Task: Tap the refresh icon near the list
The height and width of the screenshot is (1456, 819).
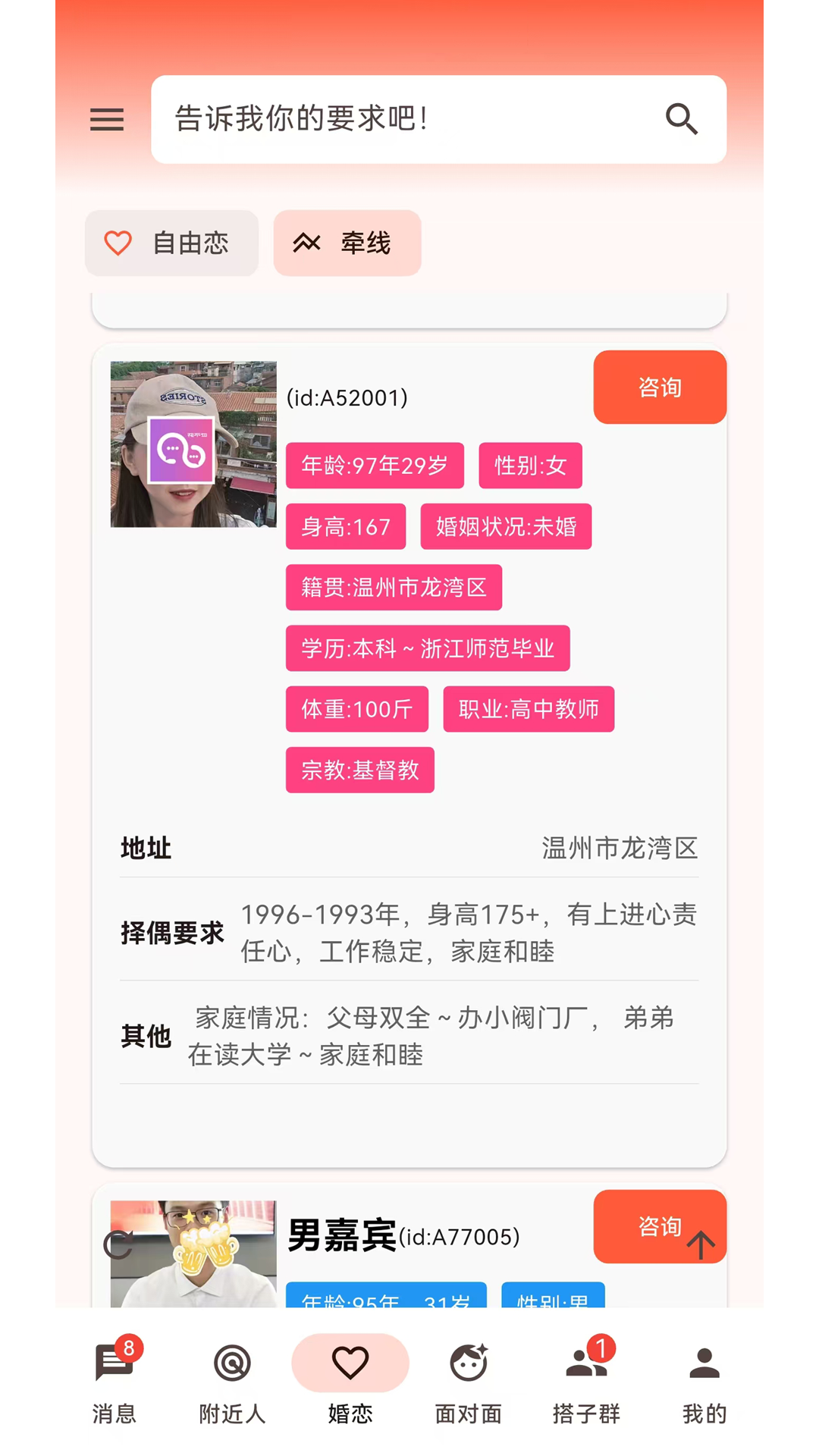Action: pos(118,1245)
